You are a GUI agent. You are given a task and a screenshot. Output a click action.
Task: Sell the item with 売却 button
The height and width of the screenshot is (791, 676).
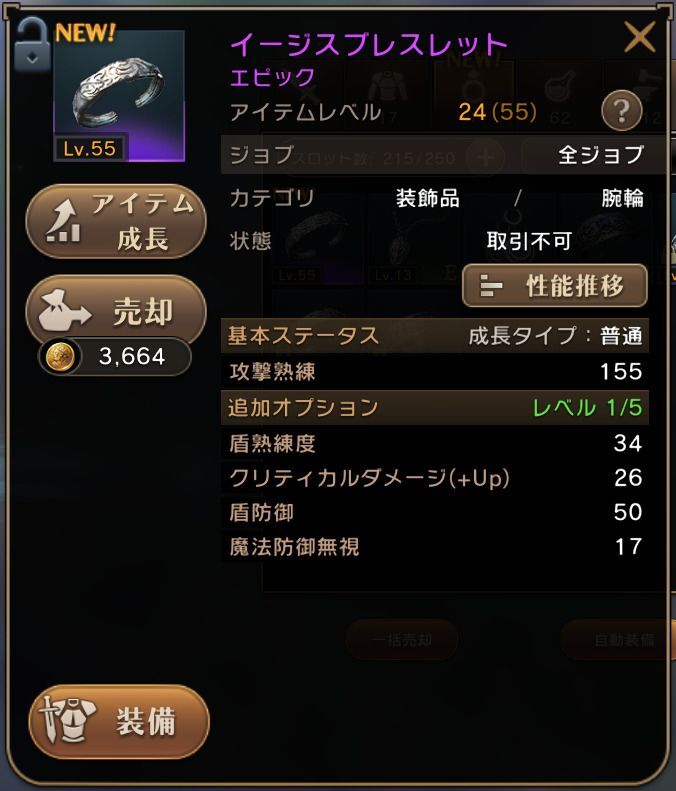click(x=116, y=313)
